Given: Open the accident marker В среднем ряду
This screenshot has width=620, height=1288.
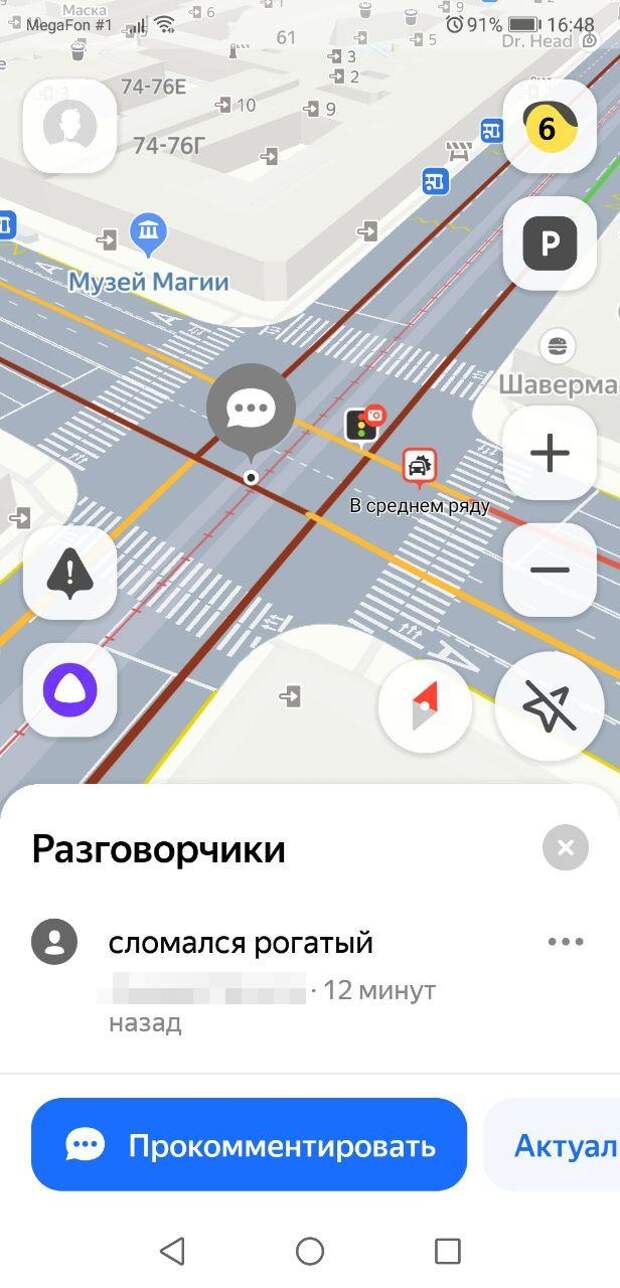Looking at the screenshot, I should click(x=419, y=466).
